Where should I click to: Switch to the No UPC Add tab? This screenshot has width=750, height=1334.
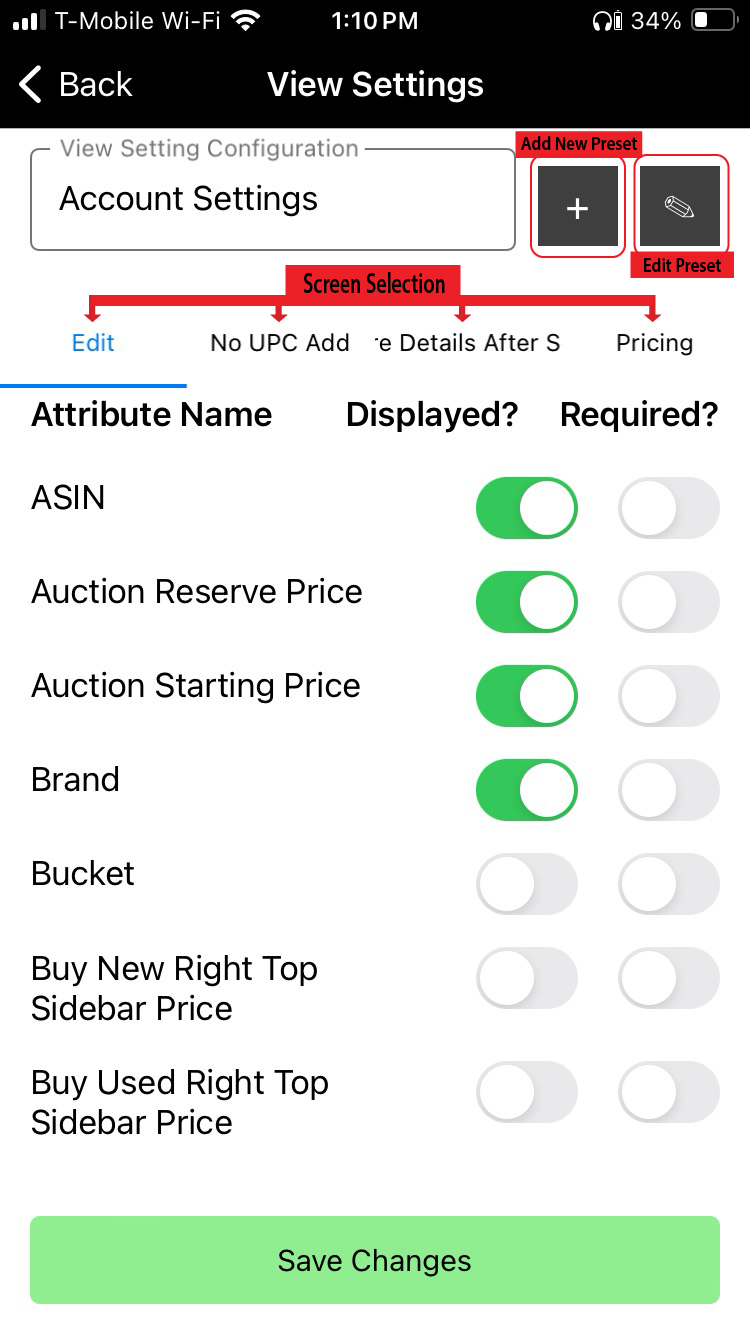(x=279, y=343)
